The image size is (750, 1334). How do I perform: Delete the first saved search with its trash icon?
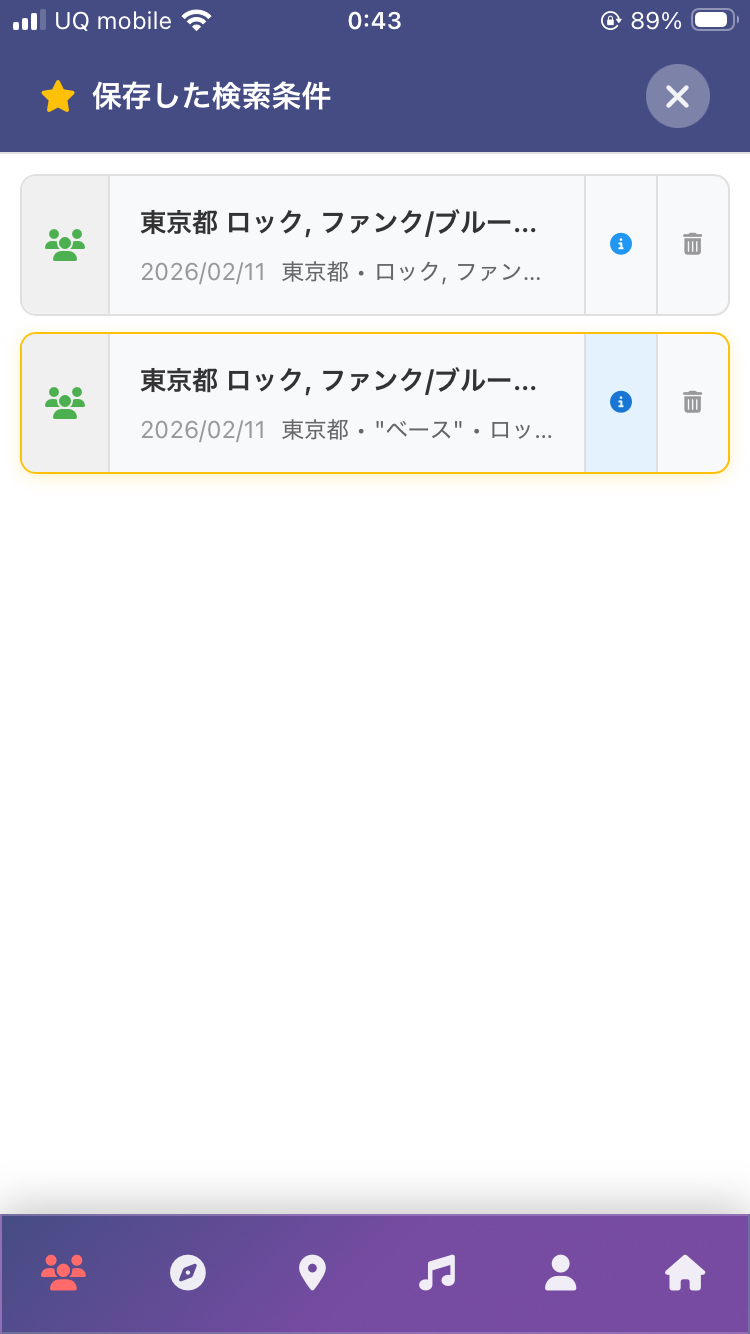tap(693, 244)
